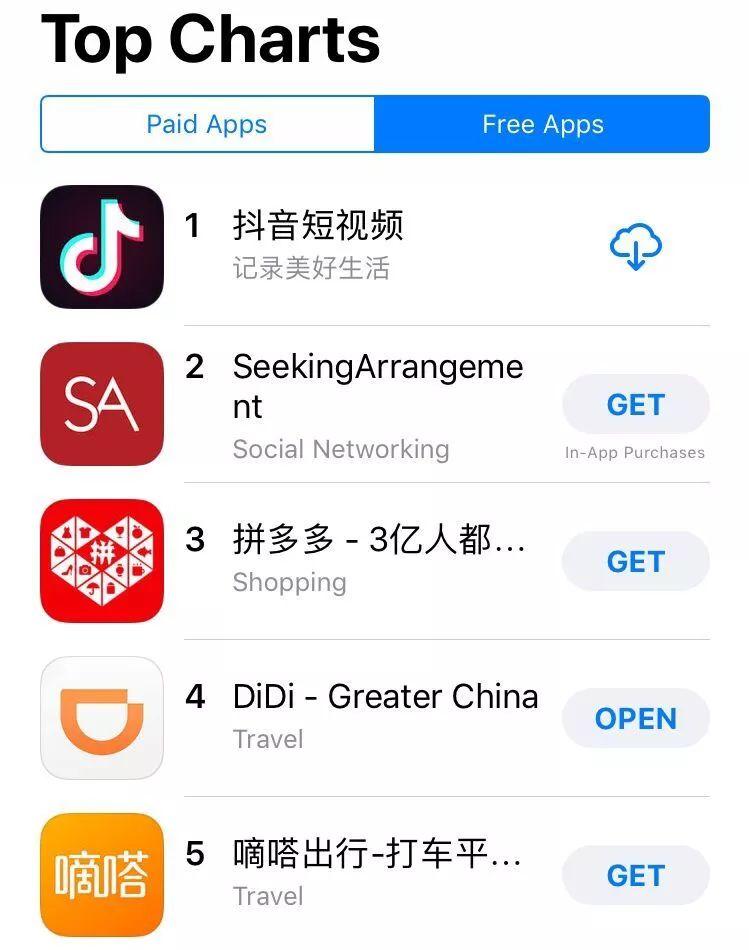Get the SeekingArrangement app
749x950 pixels.
pyautogui.click(x=636, y=405)
